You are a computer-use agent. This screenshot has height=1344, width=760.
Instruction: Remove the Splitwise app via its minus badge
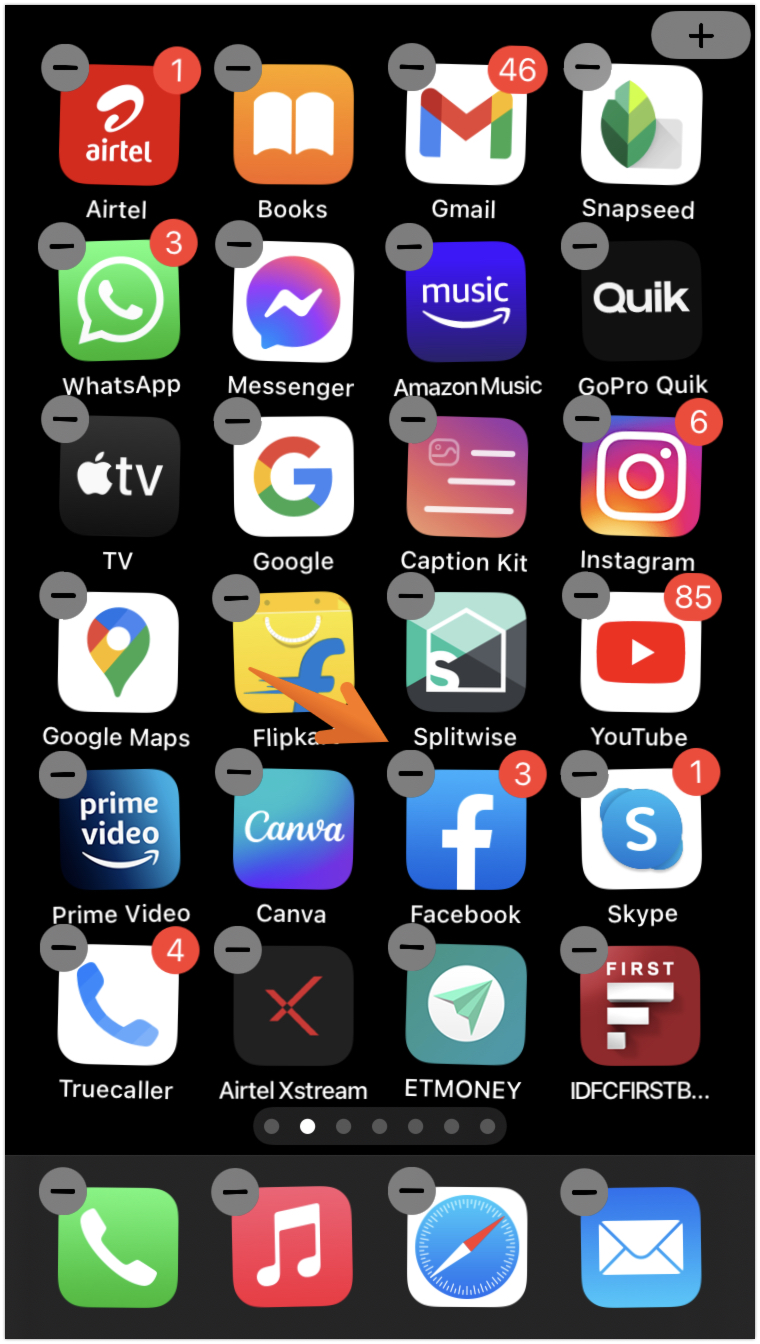(x=410, y=596)
